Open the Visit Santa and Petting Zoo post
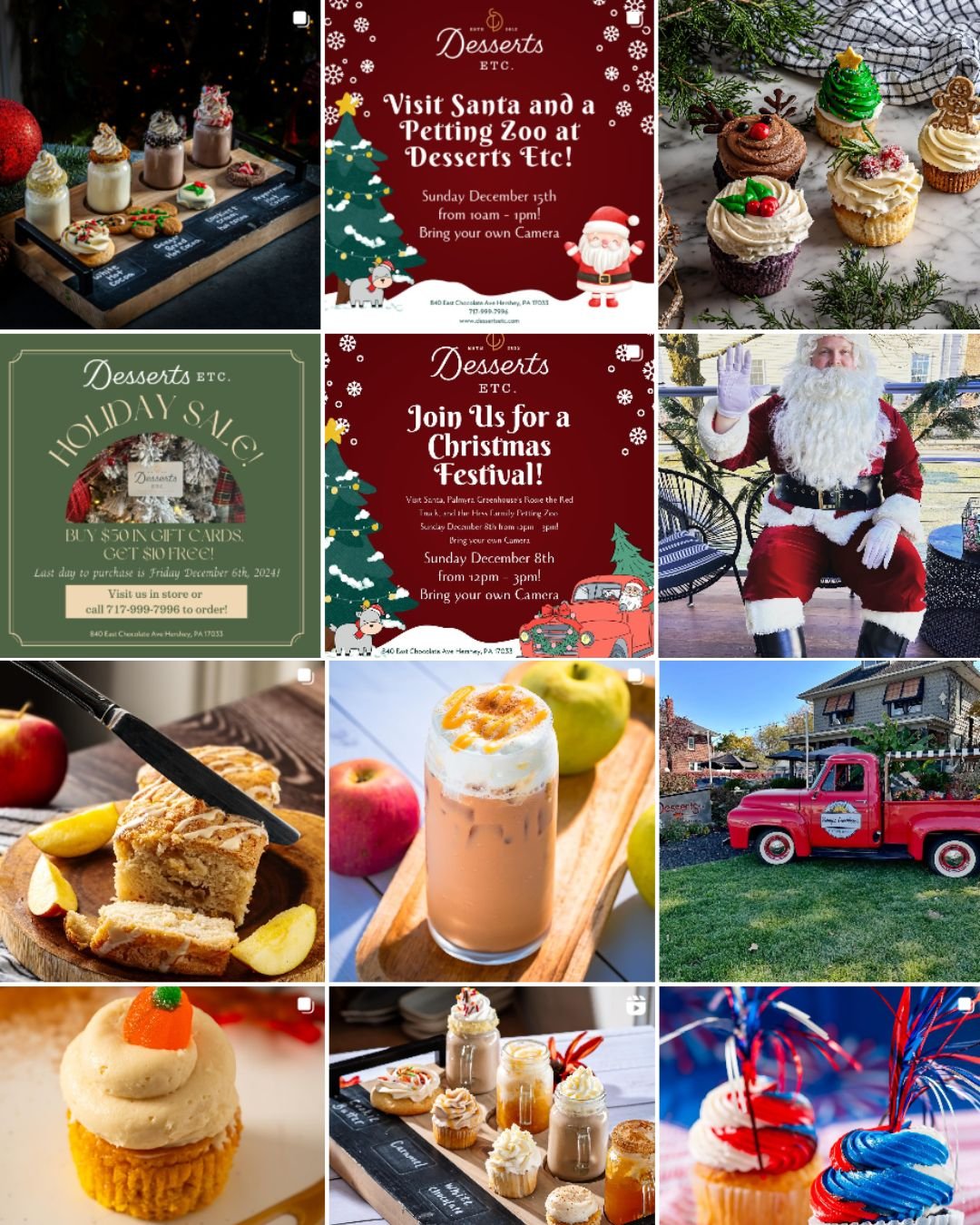This screenshot has width=980, height=1225. (x=489, y=164)
